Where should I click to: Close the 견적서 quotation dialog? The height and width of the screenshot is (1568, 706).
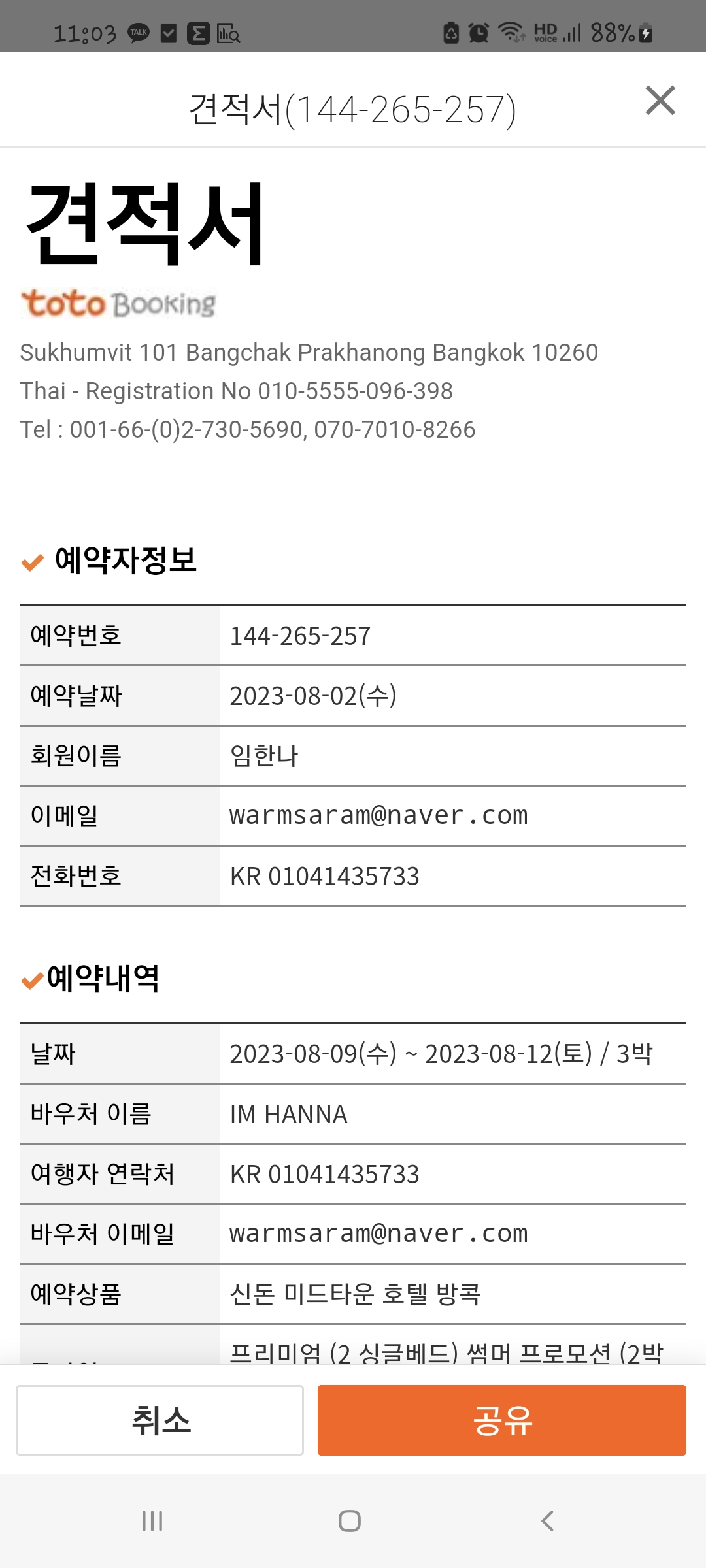[660, 101]
